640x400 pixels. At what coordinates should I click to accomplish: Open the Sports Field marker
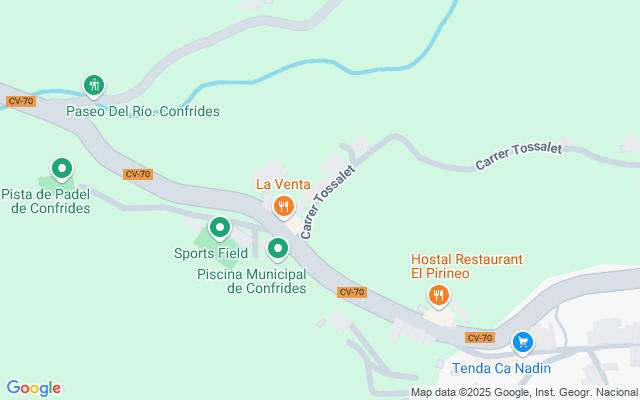tap(219, 229)
